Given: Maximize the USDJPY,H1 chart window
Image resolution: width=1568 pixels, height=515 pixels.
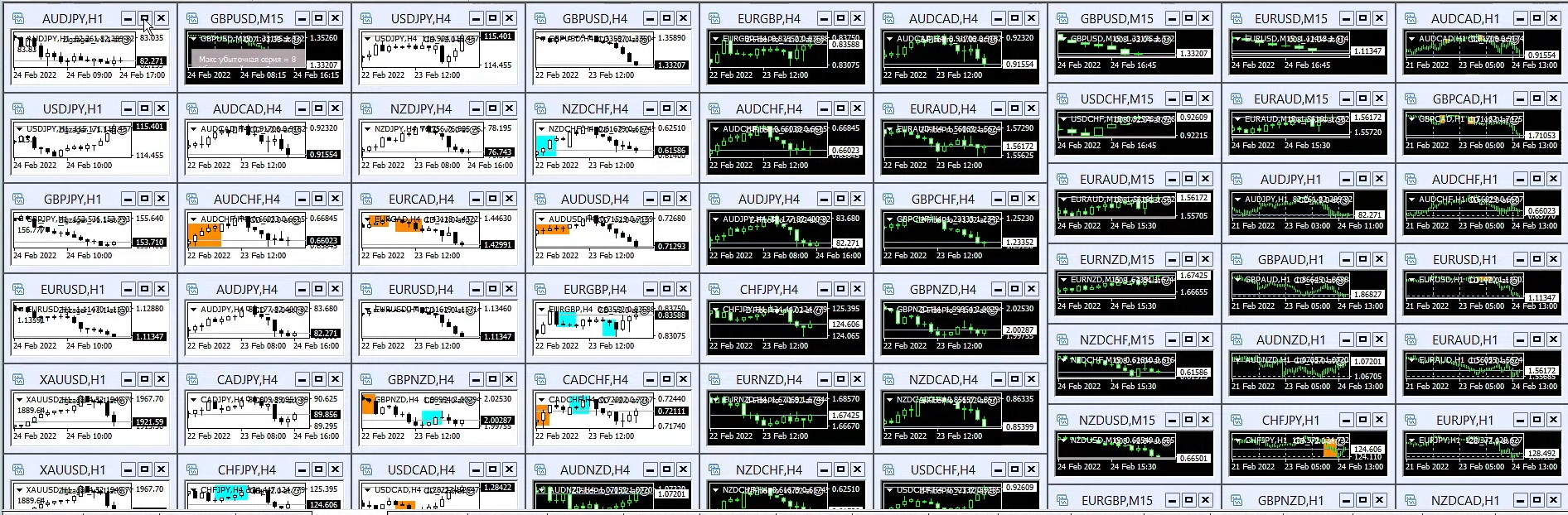Looking at the screenshot, I should coord(145,108).
